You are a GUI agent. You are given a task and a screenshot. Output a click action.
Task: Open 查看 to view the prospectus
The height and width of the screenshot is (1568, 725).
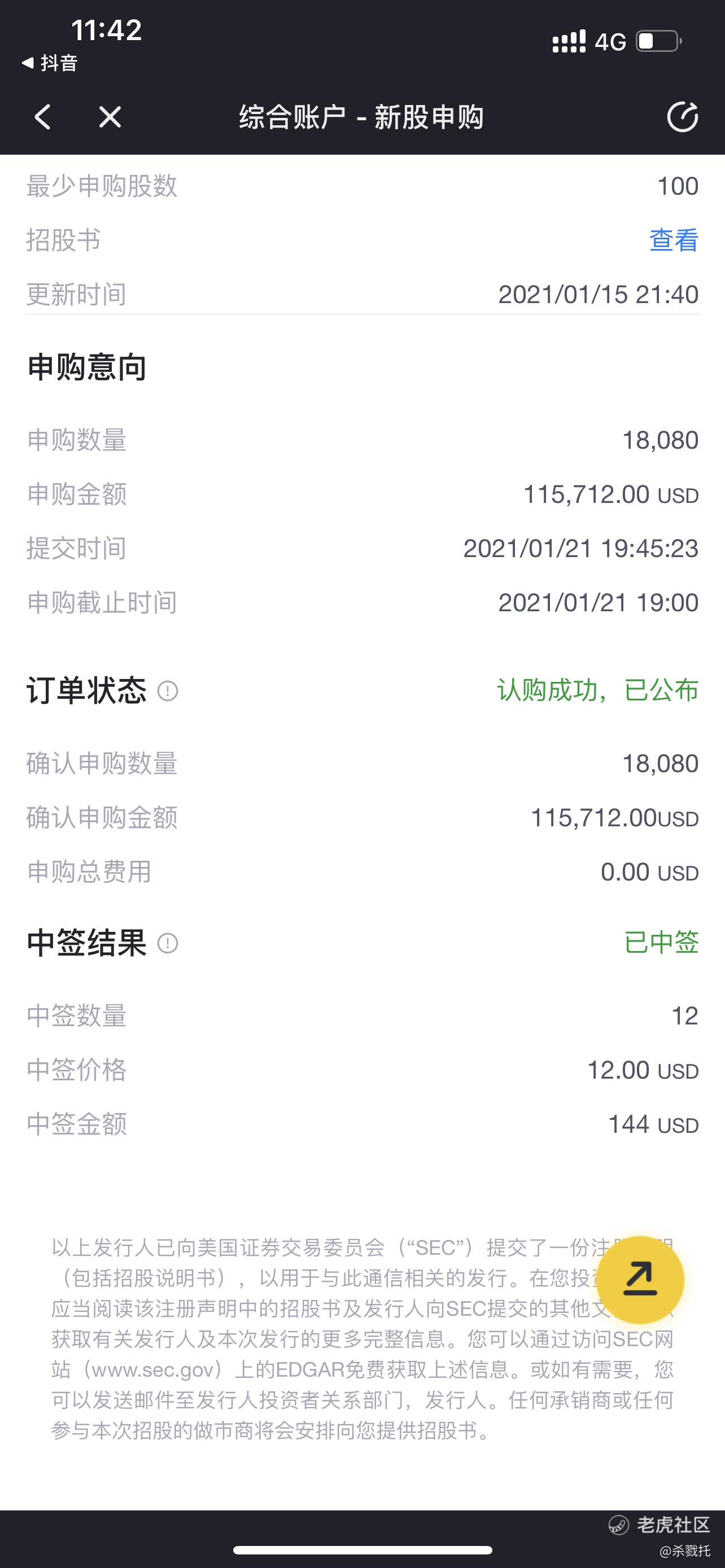[674, 240]
